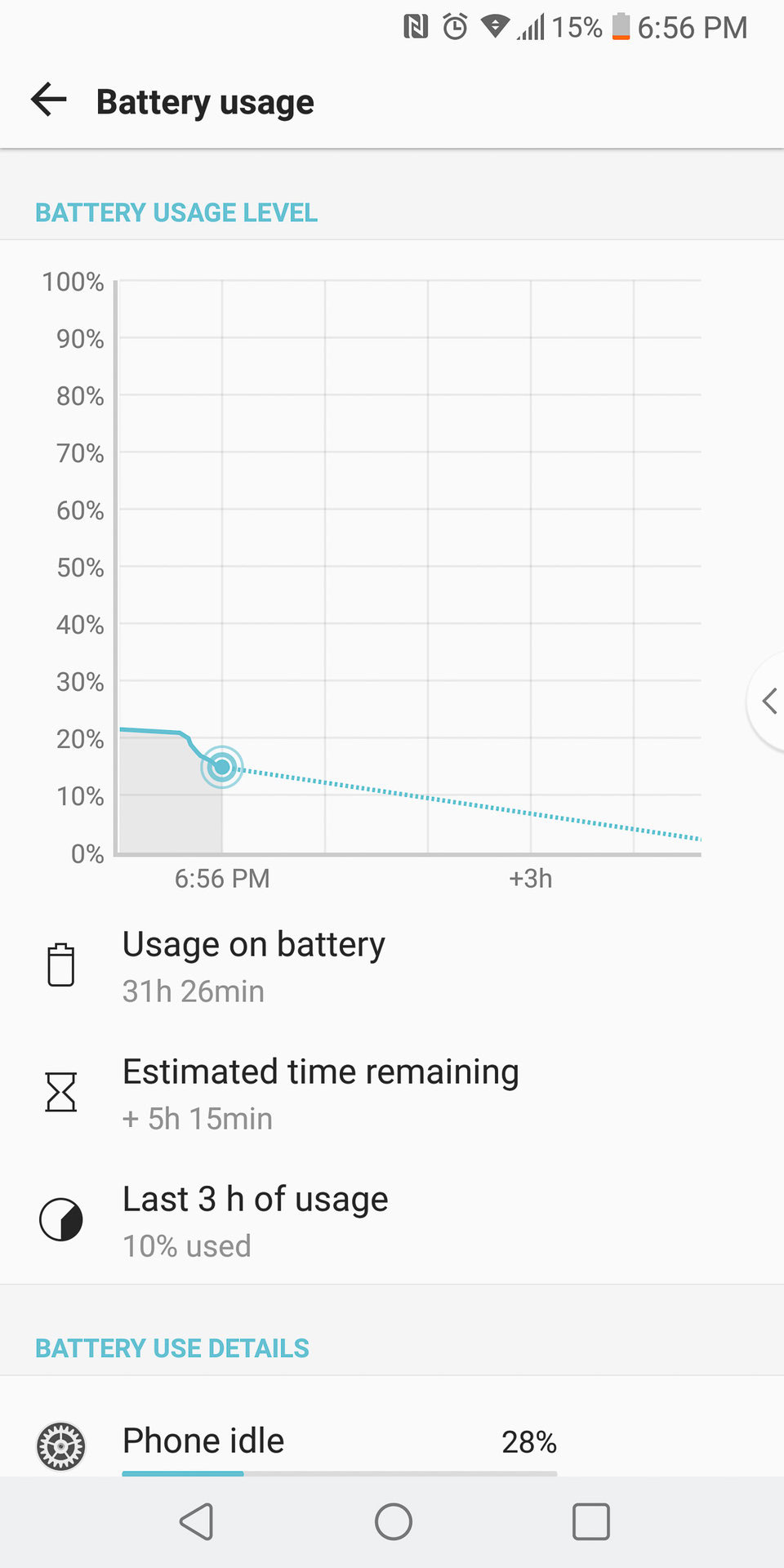The width and height of the screenshot is (784, 1568).
Task: Open Phone idle battery details
Action: click(x=338, y=1442)
